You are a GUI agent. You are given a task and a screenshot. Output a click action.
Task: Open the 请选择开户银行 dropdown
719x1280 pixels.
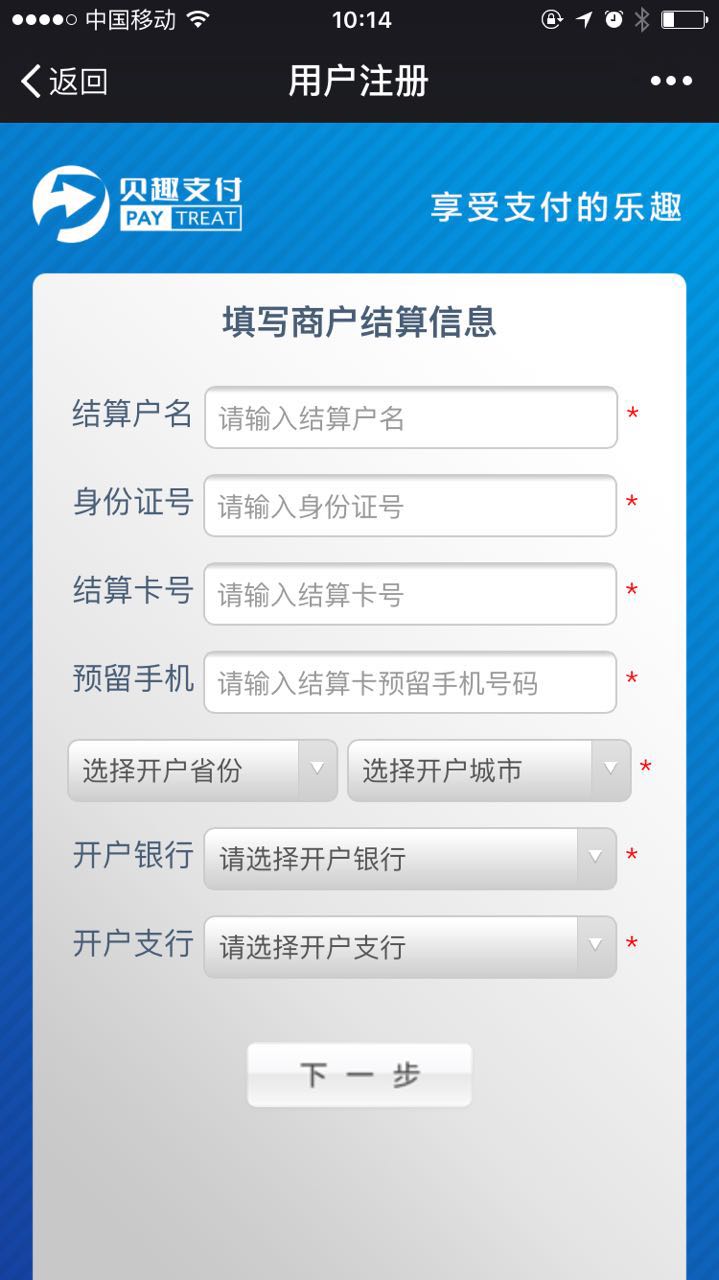pyautogui.click(x=410, y=858)
